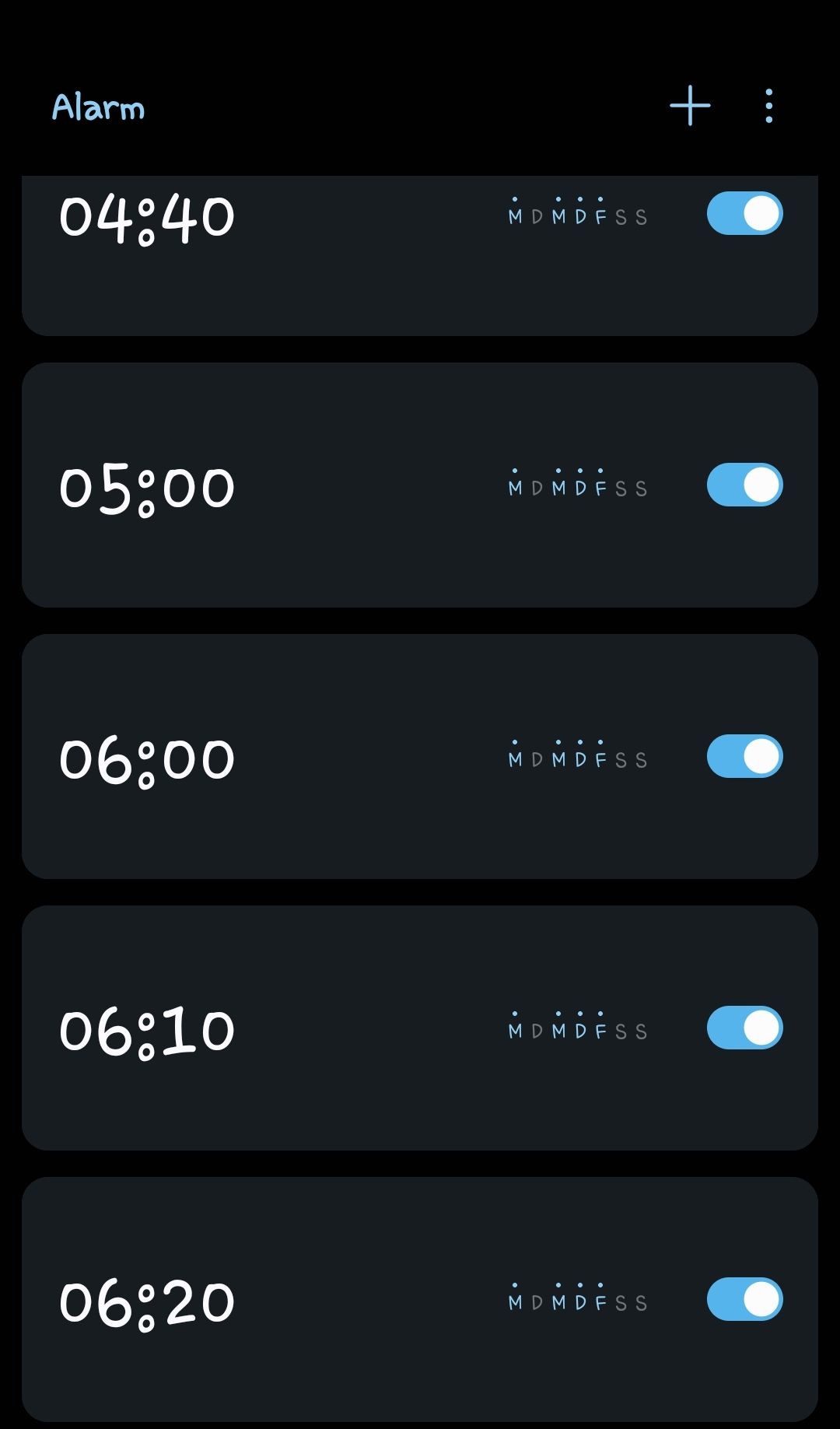
Task: Disable the 05:00 alarm switch
Action: point(744,485)
